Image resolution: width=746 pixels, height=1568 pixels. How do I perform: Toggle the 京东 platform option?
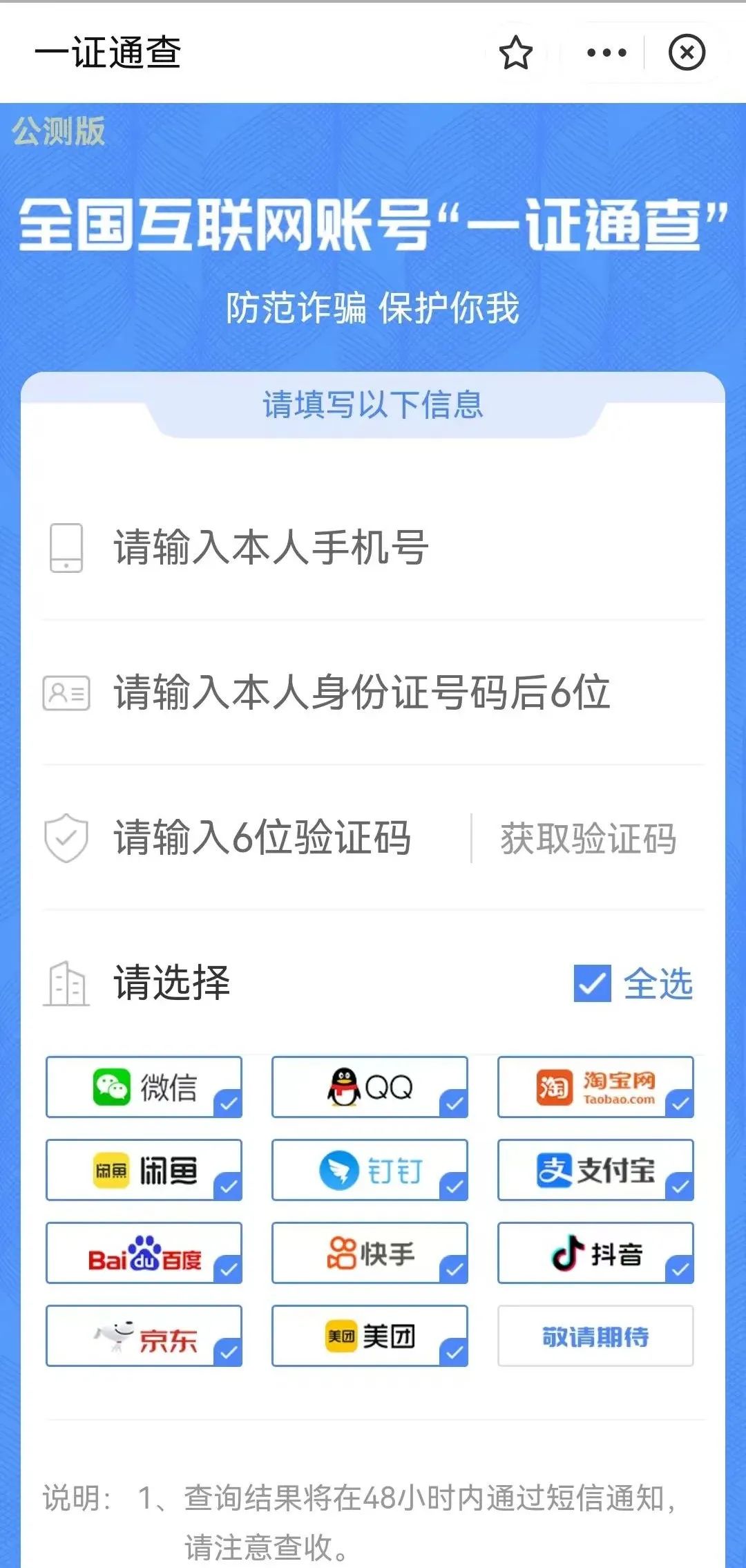click(x=144, y=1336)
